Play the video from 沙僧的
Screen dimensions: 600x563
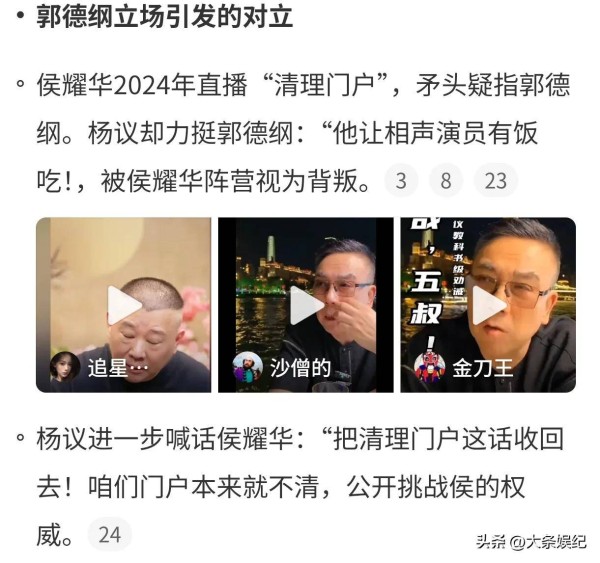click(x=306, y=306)
